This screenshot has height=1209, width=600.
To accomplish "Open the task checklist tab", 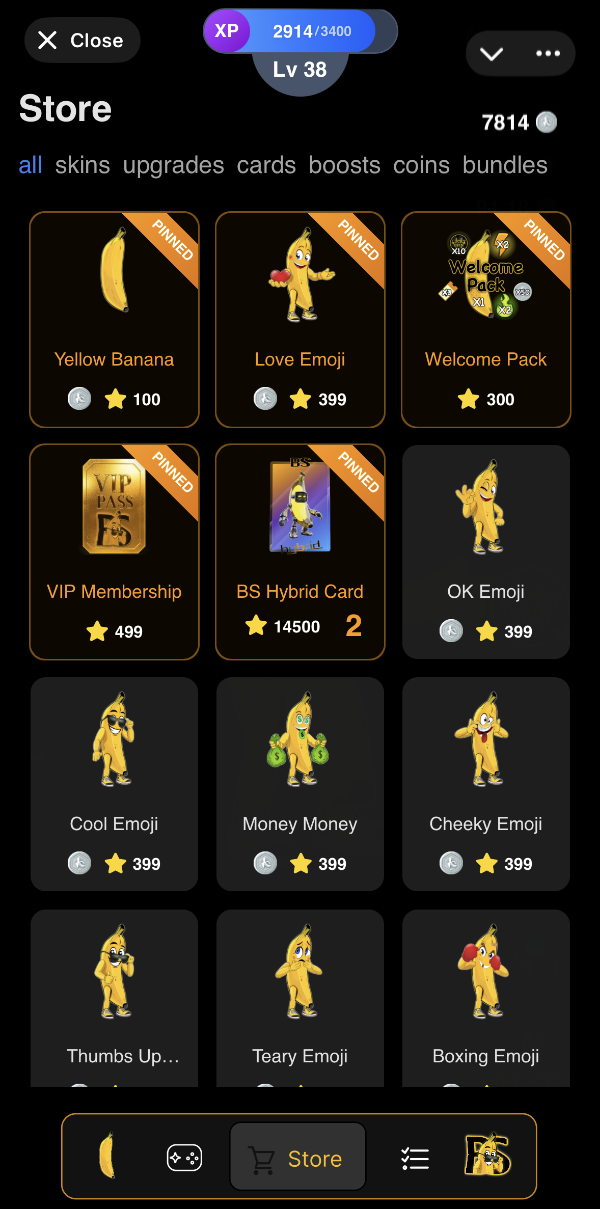I will point(414,1158).
